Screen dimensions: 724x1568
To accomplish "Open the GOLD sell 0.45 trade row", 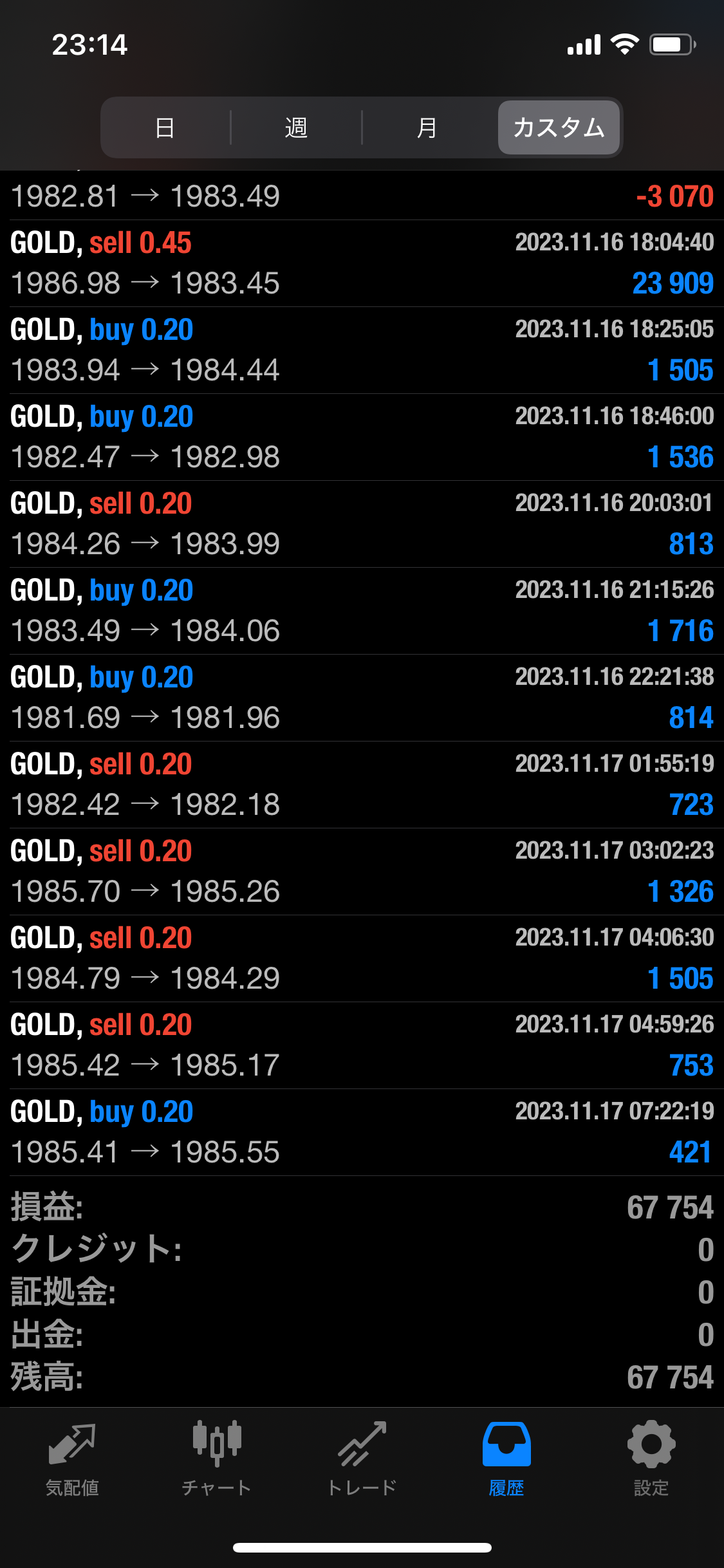I will coord(362,263).
